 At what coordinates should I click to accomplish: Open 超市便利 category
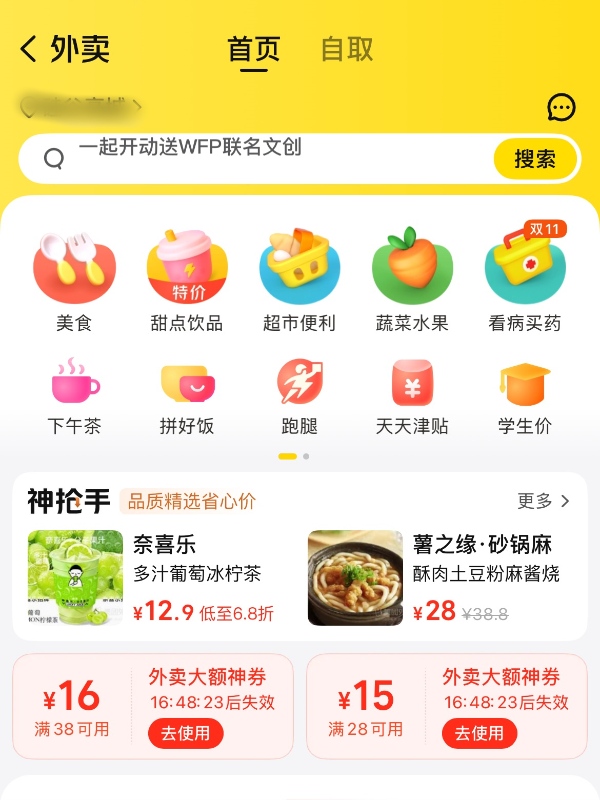coord(299,282)
